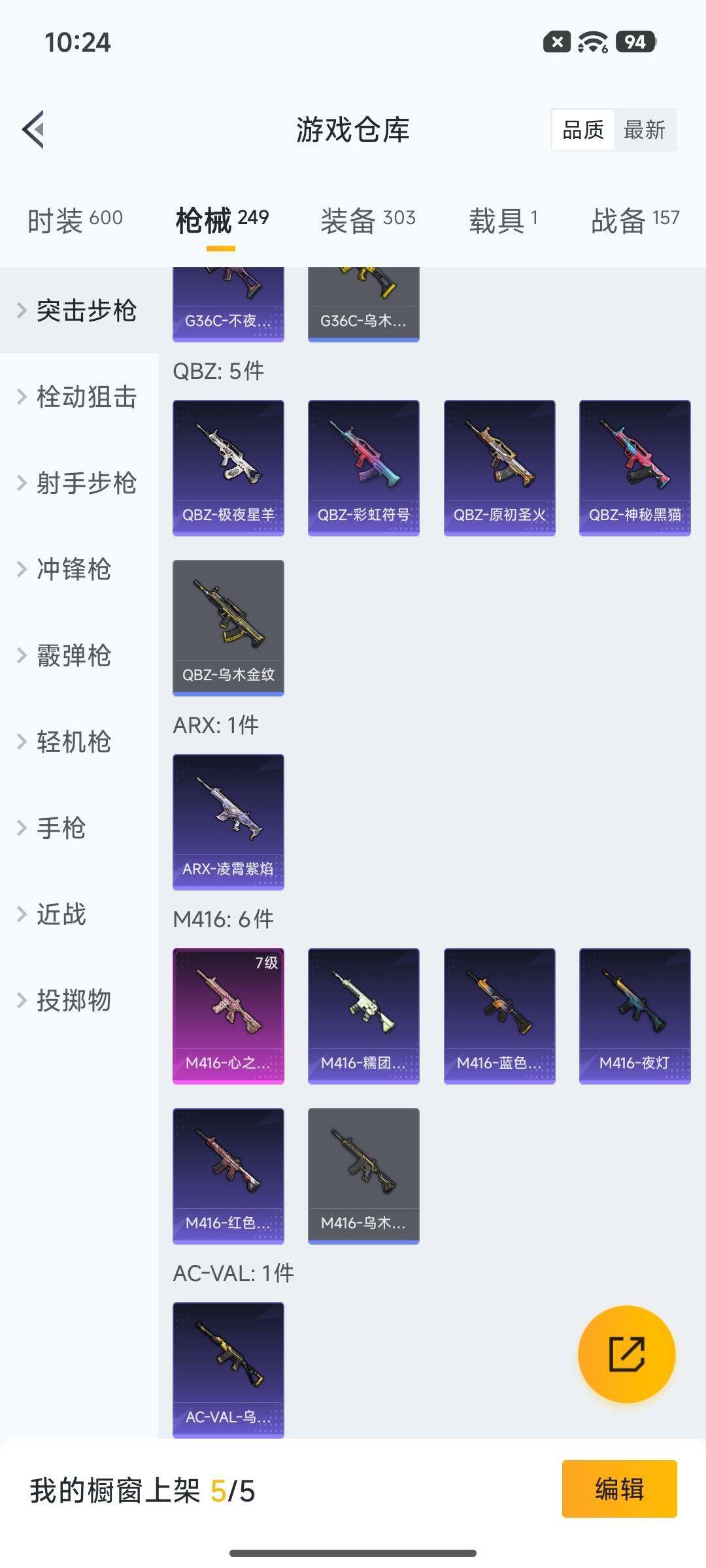This screenshot has width=706, height=1568.
Task: View the QBZ-神秘黑猫 thumbnail
Action: click(634, 467)
